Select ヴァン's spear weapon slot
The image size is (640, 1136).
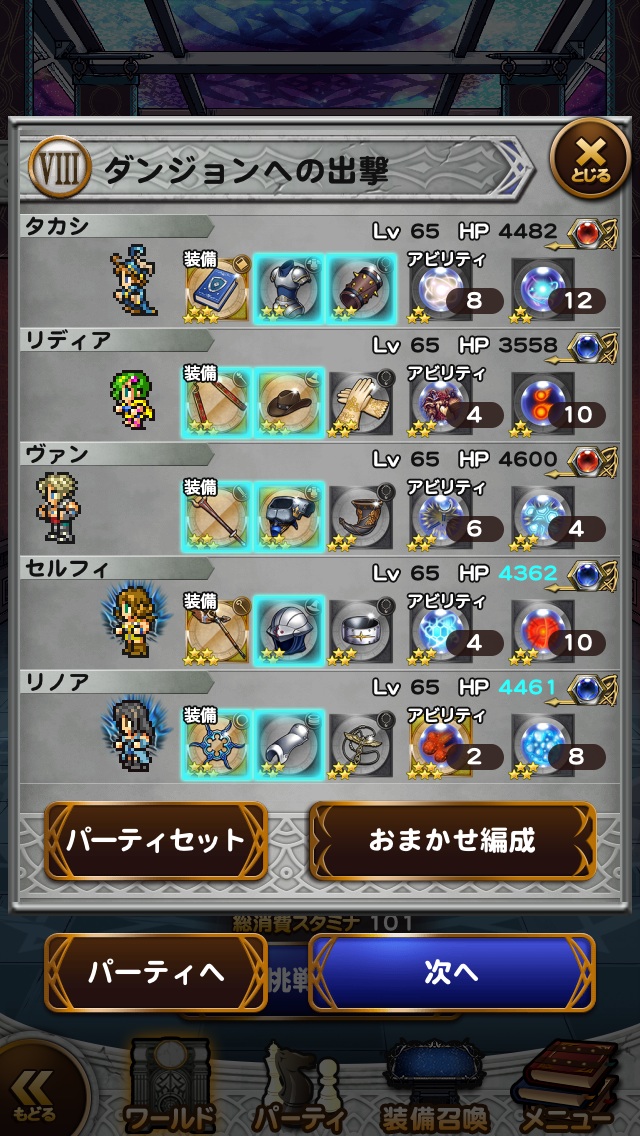point(217,516)
